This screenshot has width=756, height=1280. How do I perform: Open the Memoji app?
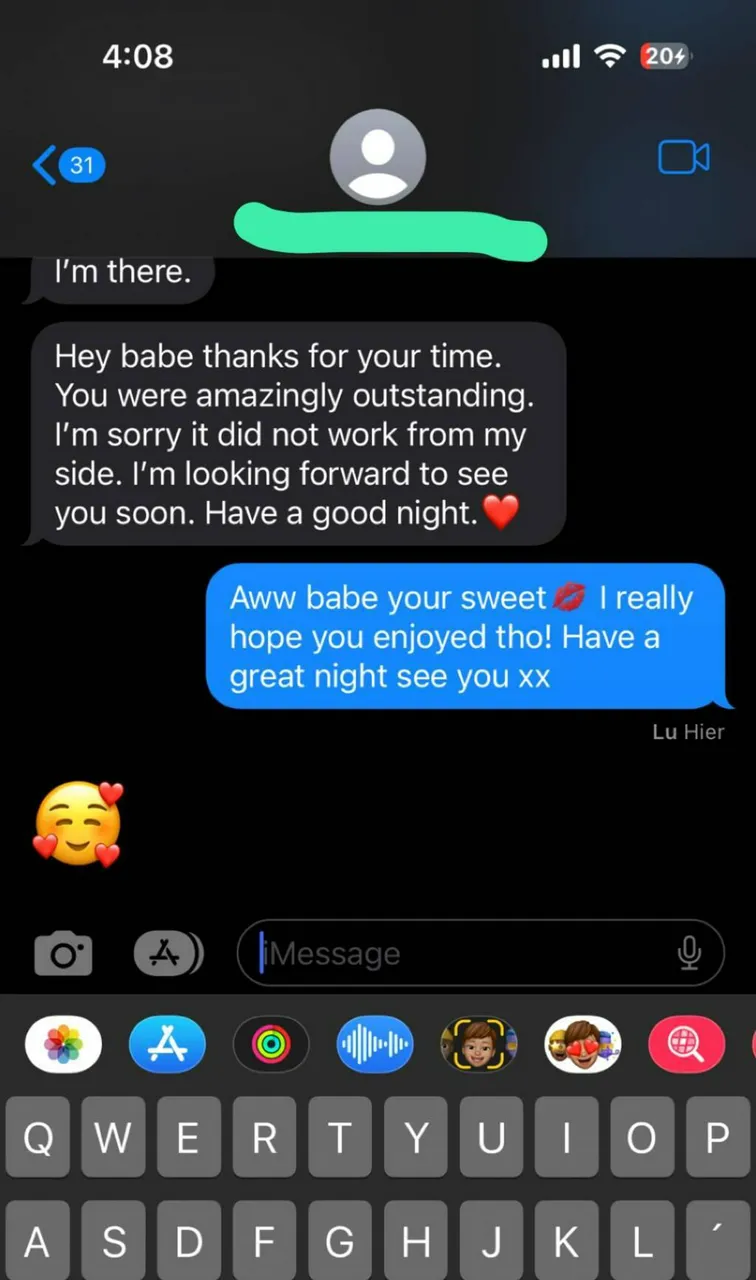click(479, 1045)
